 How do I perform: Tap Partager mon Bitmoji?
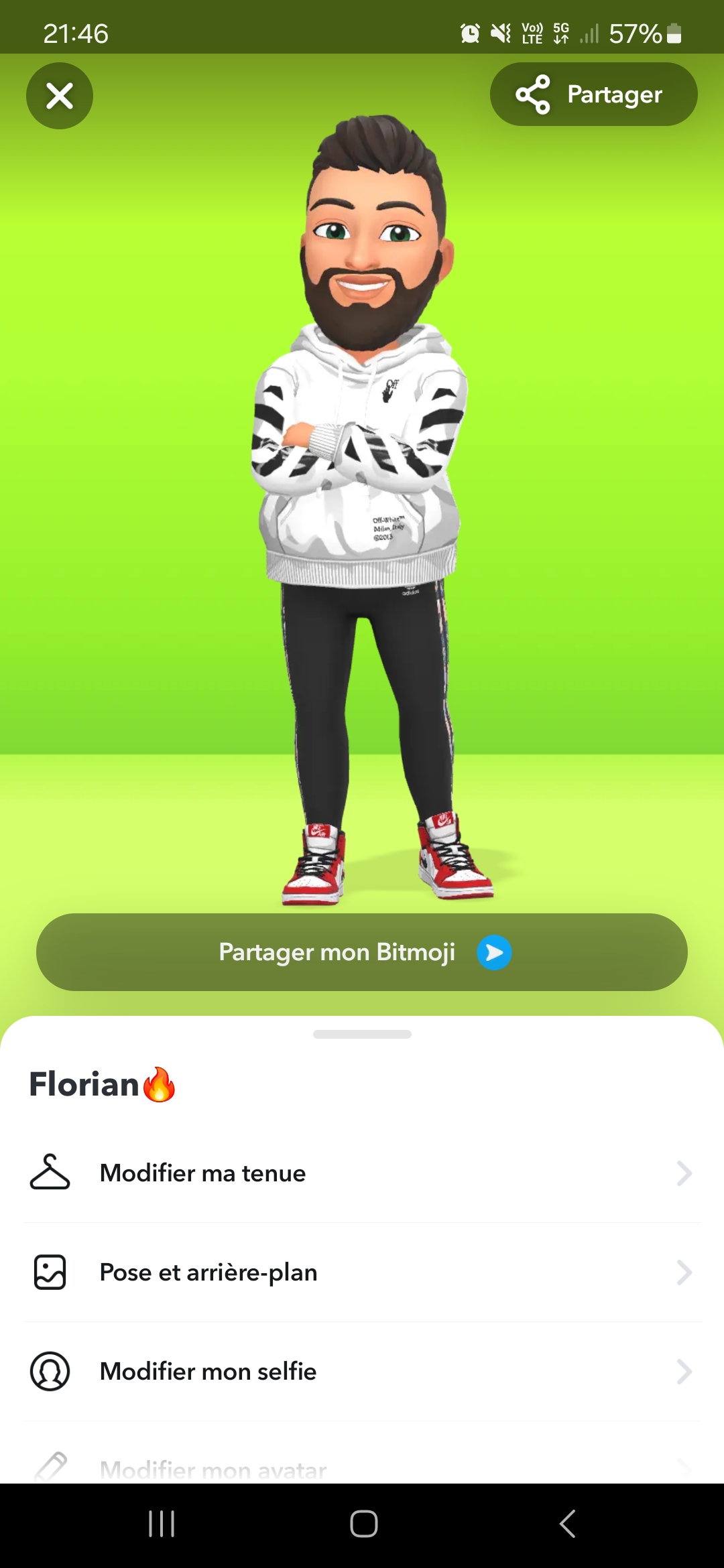[x=362, y=952]
